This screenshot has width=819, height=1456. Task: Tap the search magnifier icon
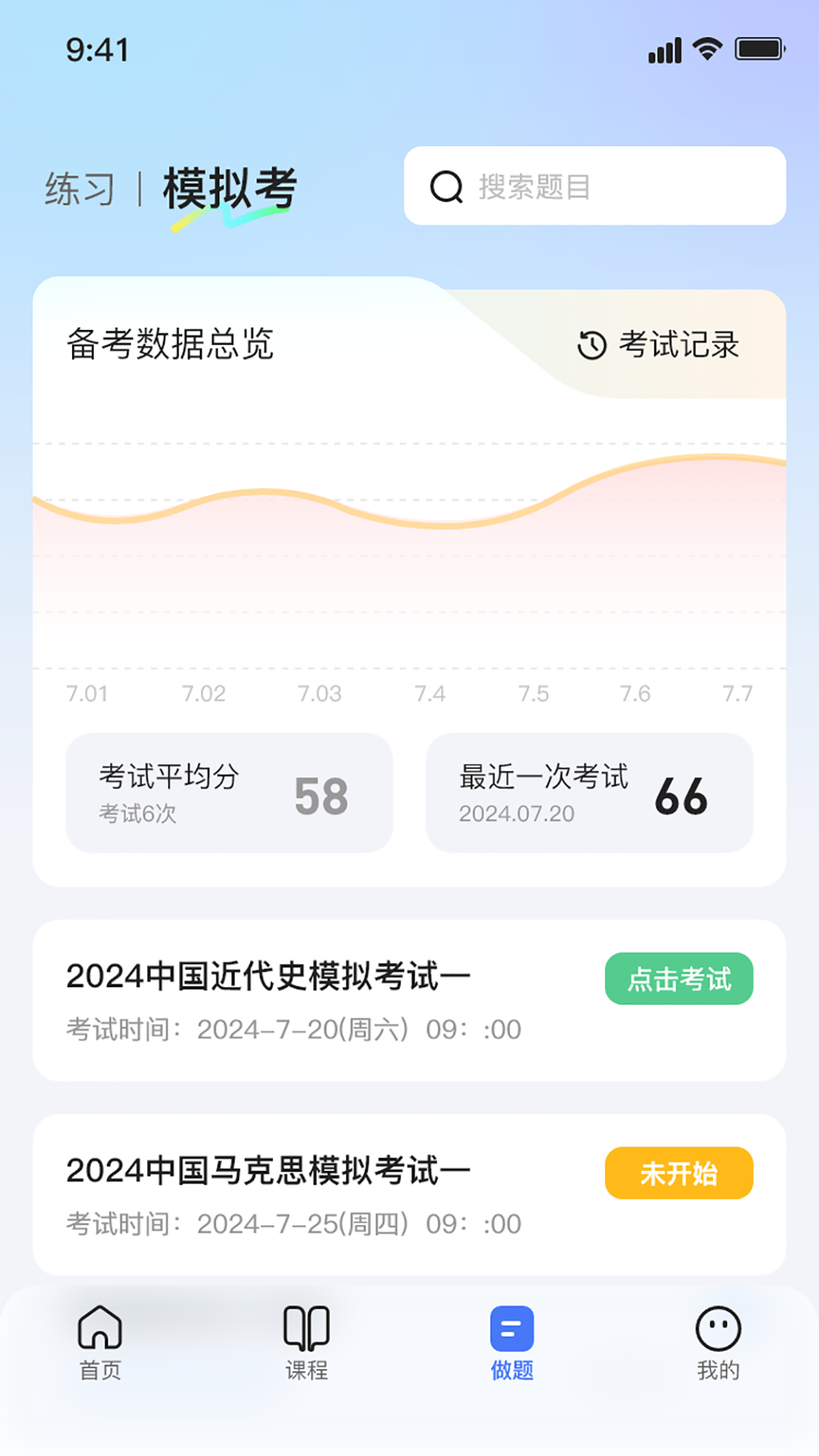pos(447,186)
